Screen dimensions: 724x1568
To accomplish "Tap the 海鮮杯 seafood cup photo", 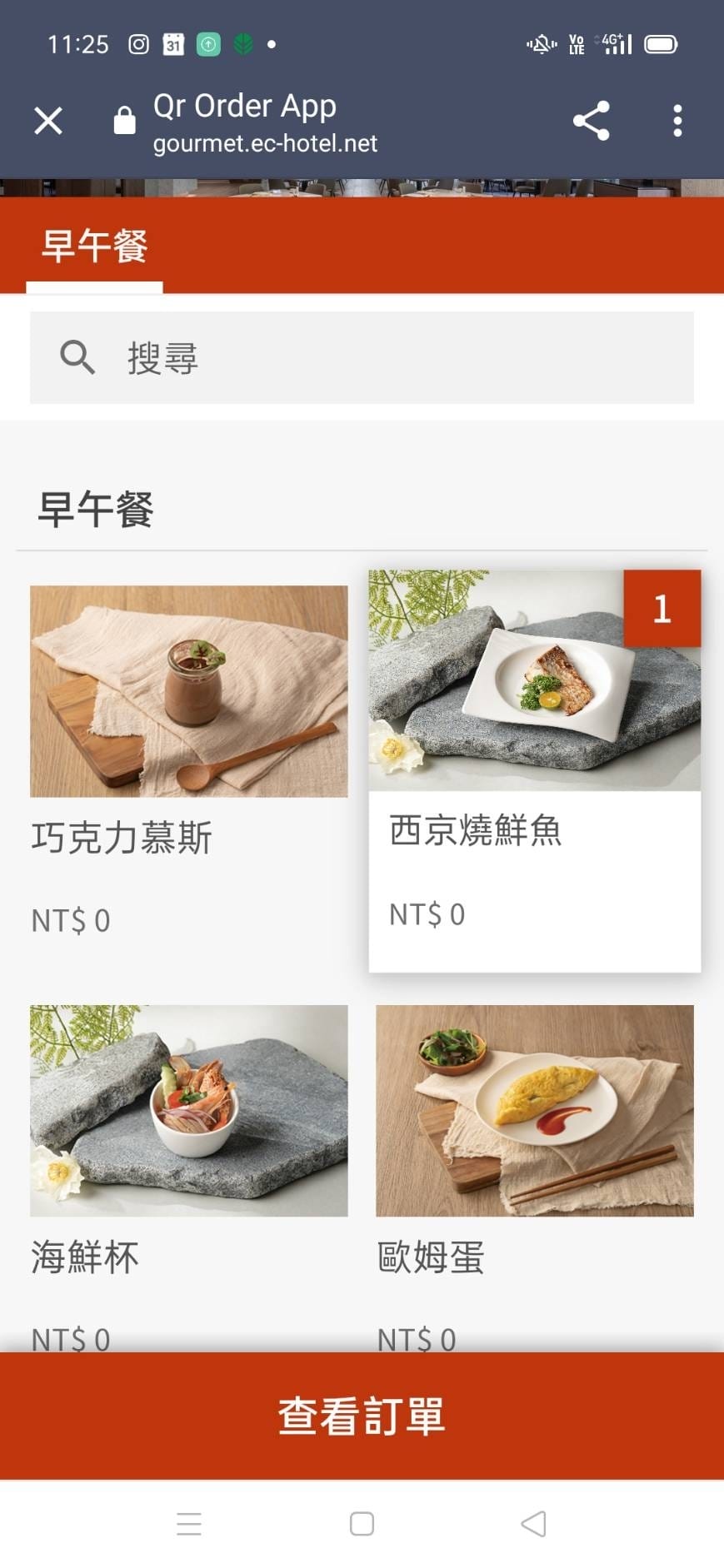I will pos(189,1108).
